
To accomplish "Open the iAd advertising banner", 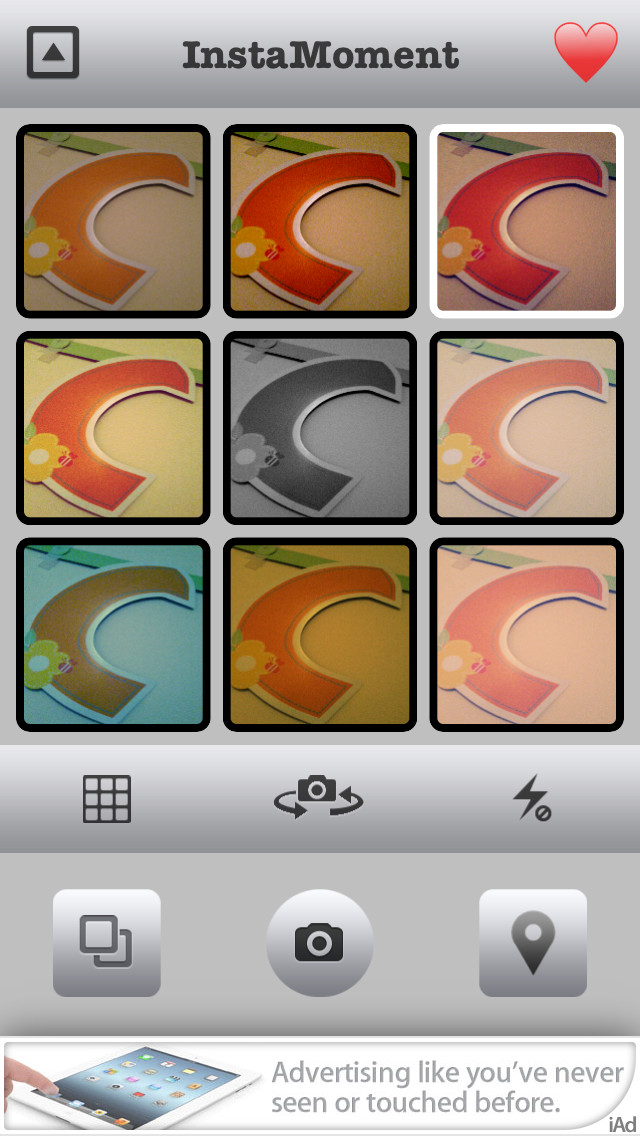I will pos(320,1086).
